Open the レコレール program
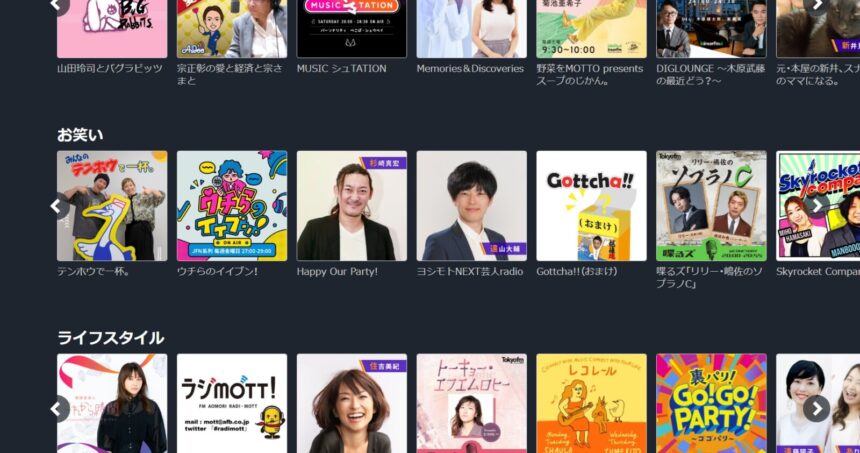 [592, 405]
